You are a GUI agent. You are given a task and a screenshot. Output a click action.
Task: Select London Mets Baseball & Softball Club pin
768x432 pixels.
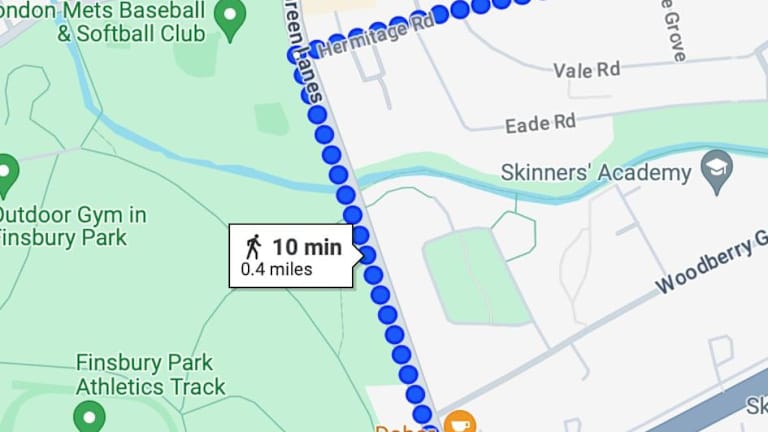(232, 17)
